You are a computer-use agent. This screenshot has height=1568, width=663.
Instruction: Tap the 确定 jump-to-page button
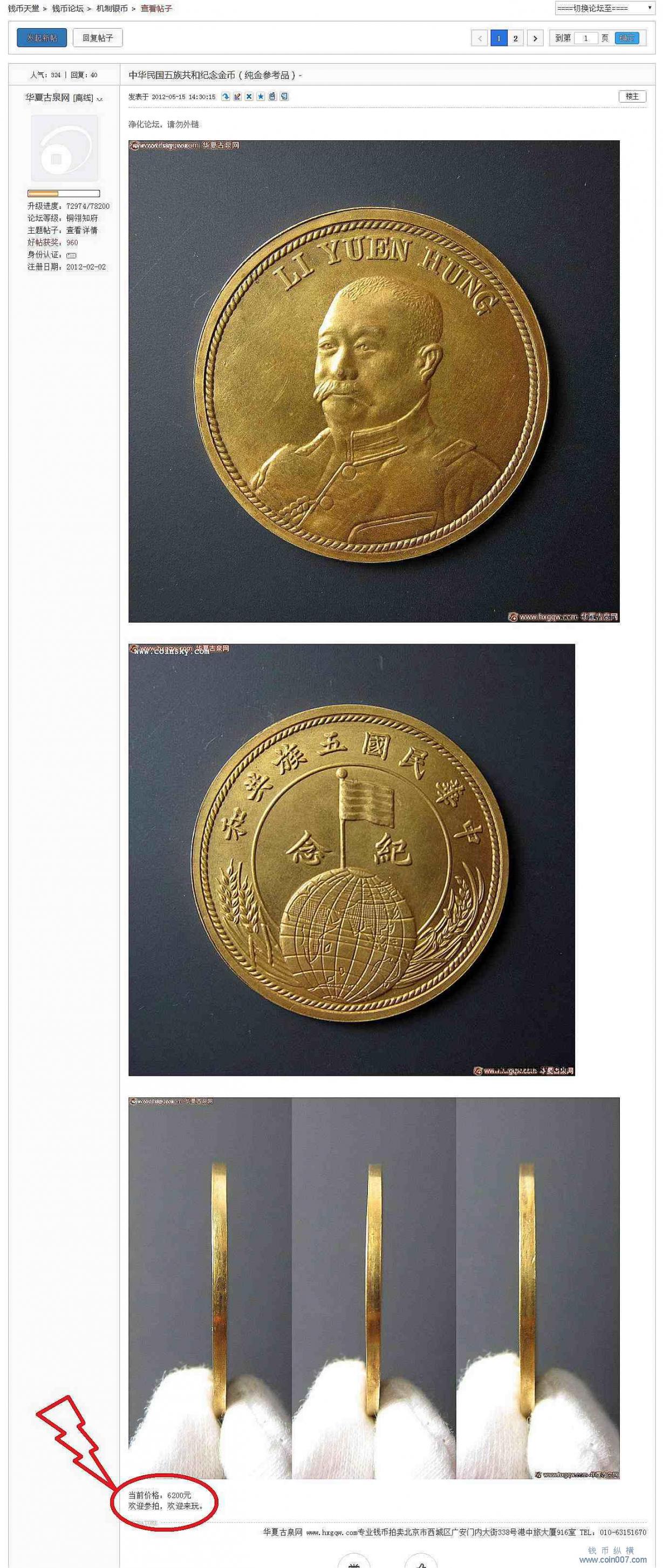[626, 38]
